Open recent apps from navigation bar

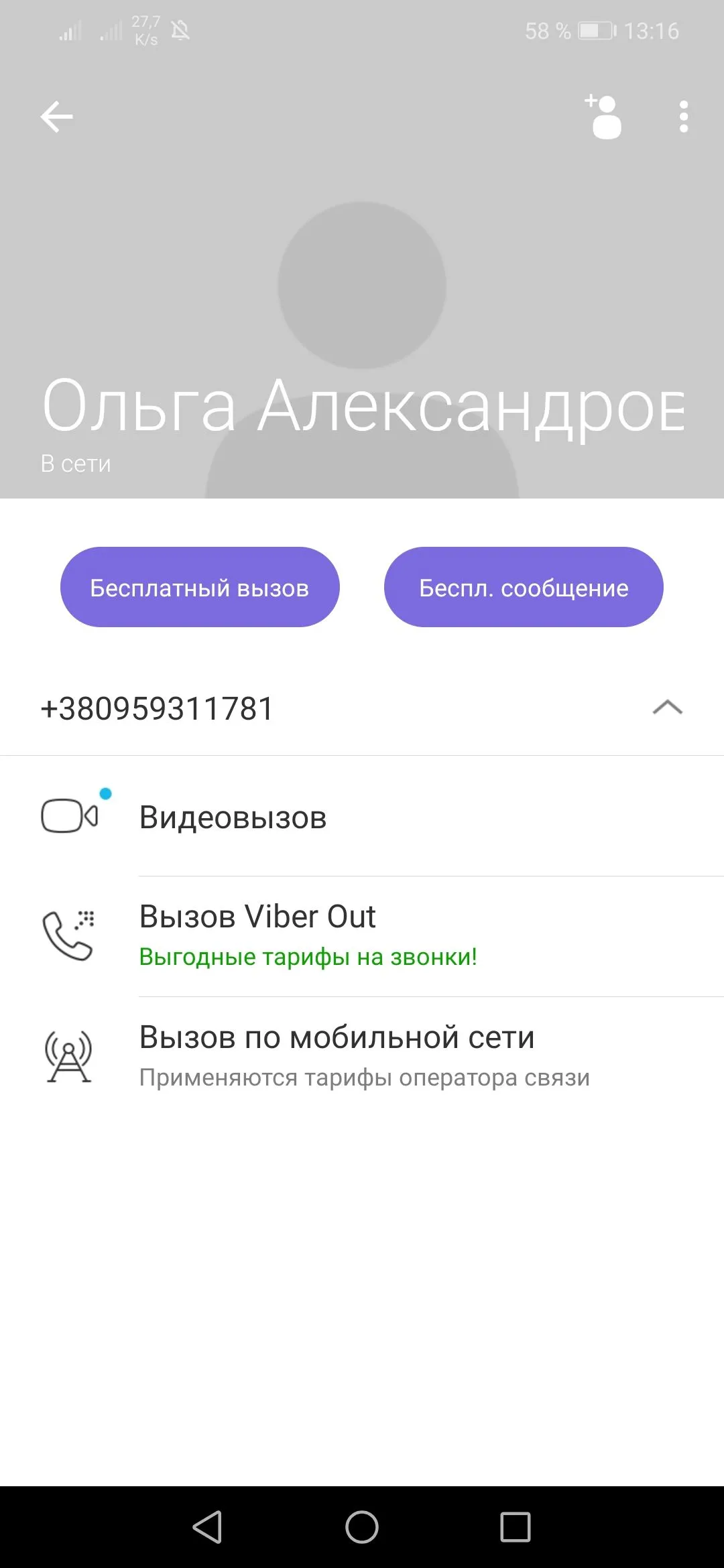[x=515, y=1527]
